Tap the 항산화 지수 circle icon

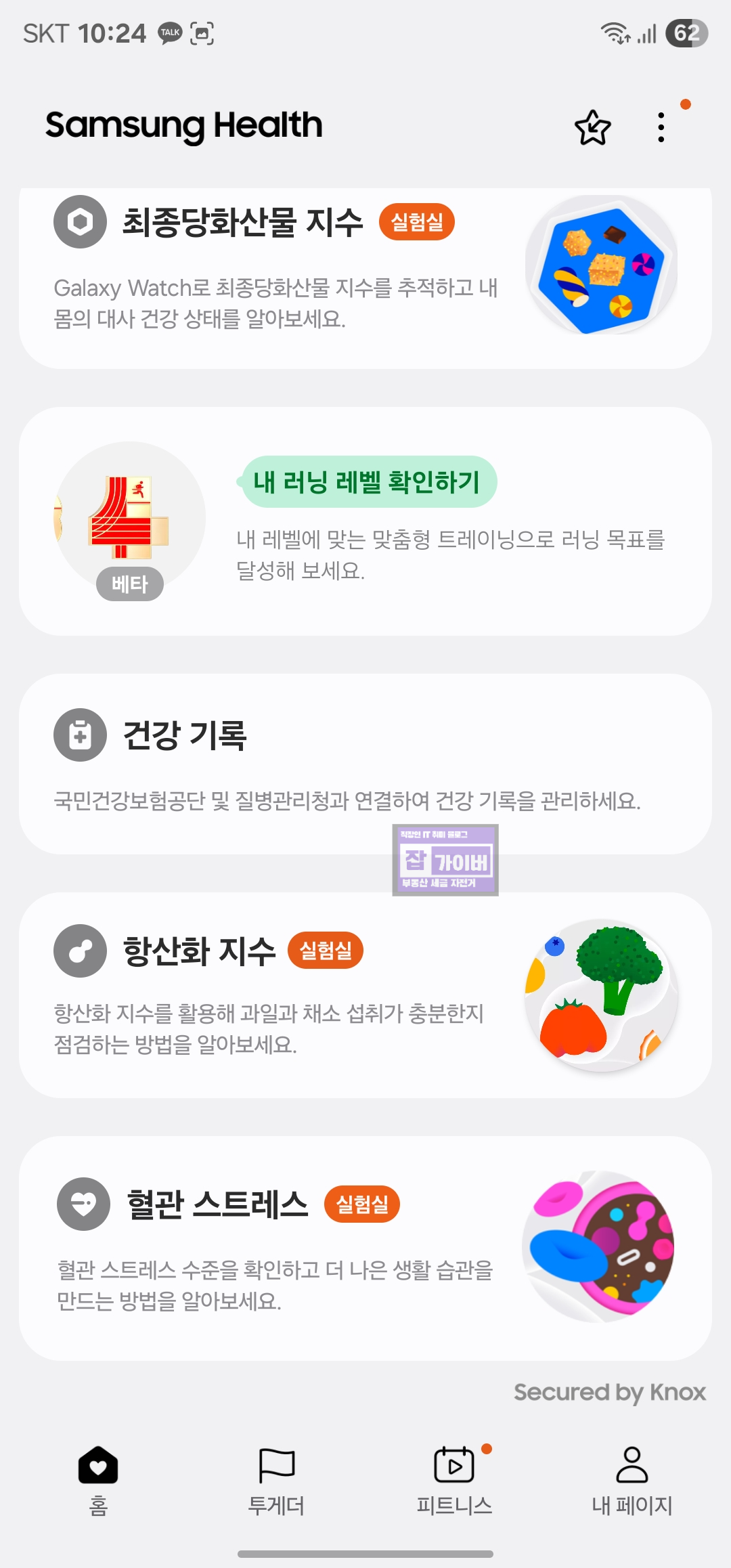tap(80, 951)
